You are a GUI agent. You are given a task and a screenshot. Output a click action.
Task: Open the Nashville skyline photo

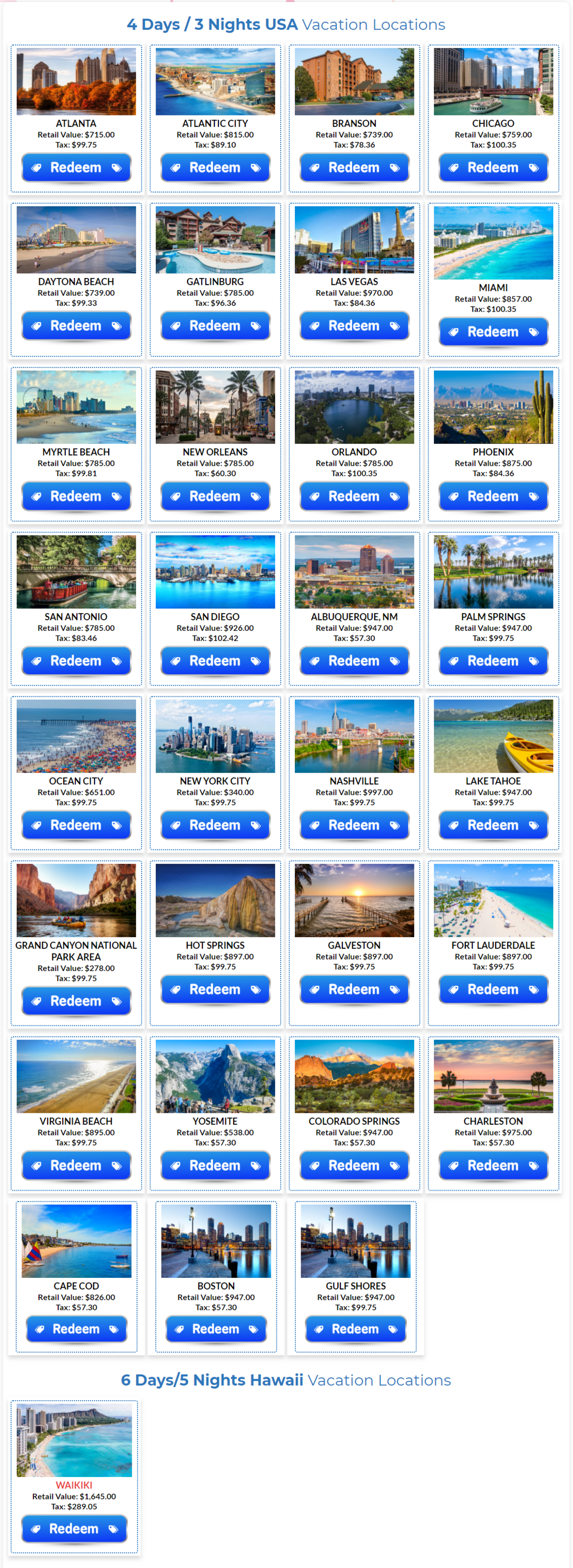click(x=354, y=735)
